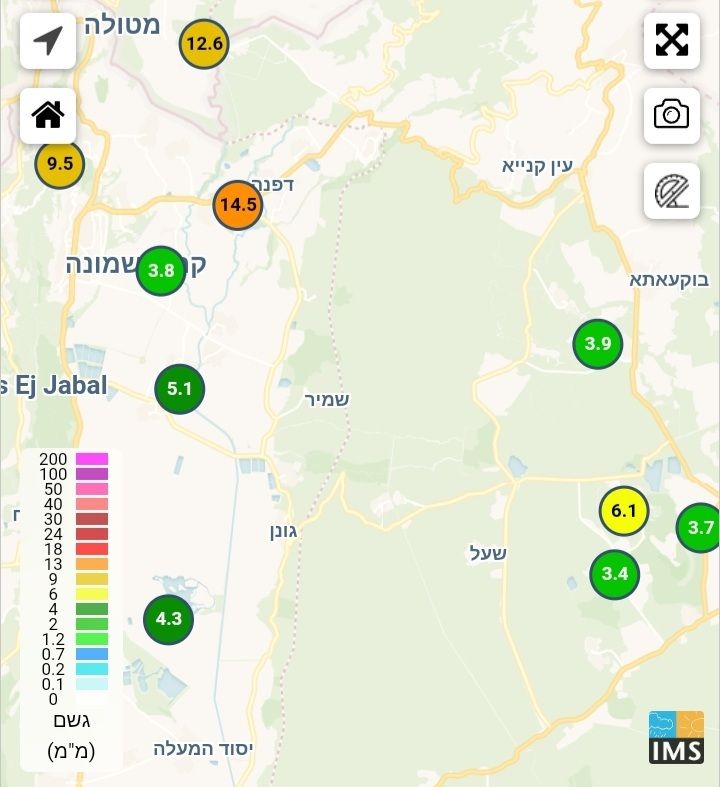The image size is (720, 787).
Task: Select the yellow 6.1 station marker
Action: pos(624,511)
